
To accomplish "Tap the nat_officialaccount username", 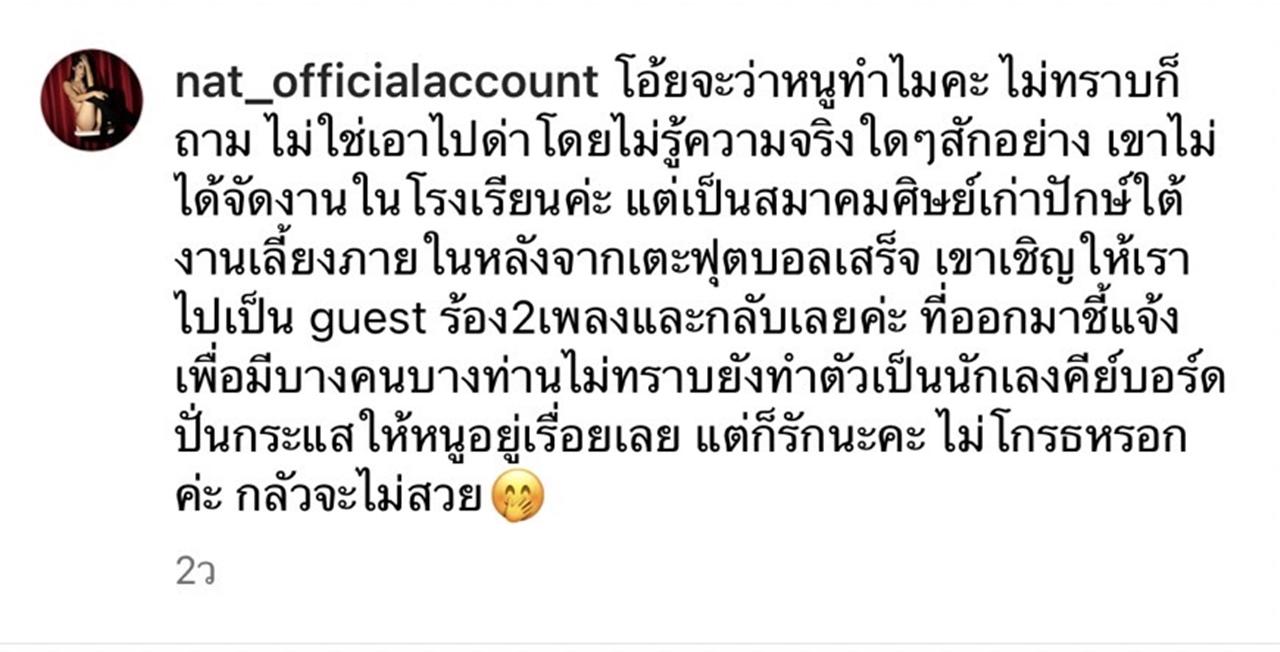I will click(x=386, y=83).
